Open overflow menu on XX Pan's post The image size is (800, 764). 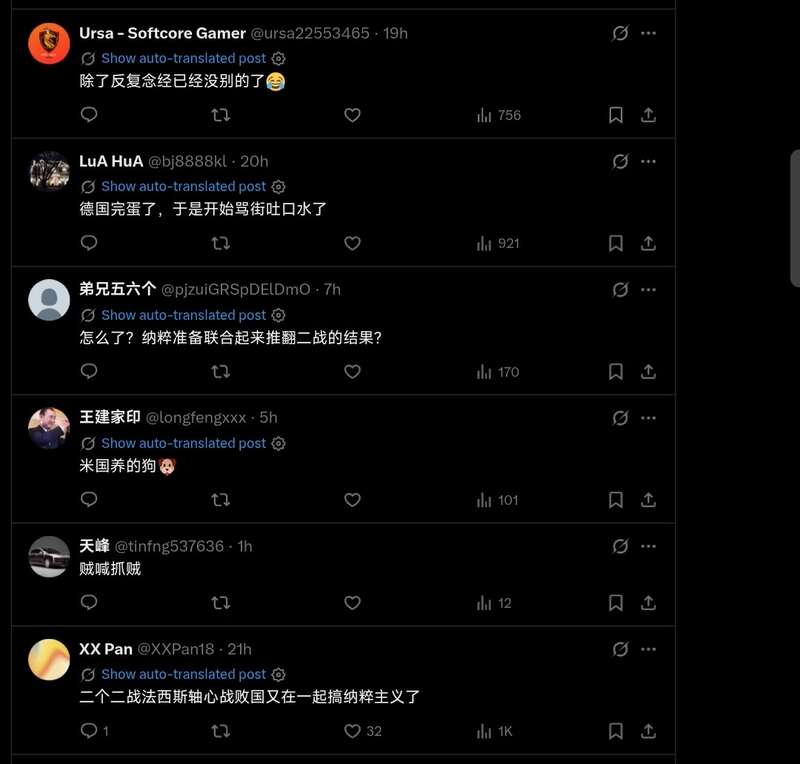click(648, 649)
